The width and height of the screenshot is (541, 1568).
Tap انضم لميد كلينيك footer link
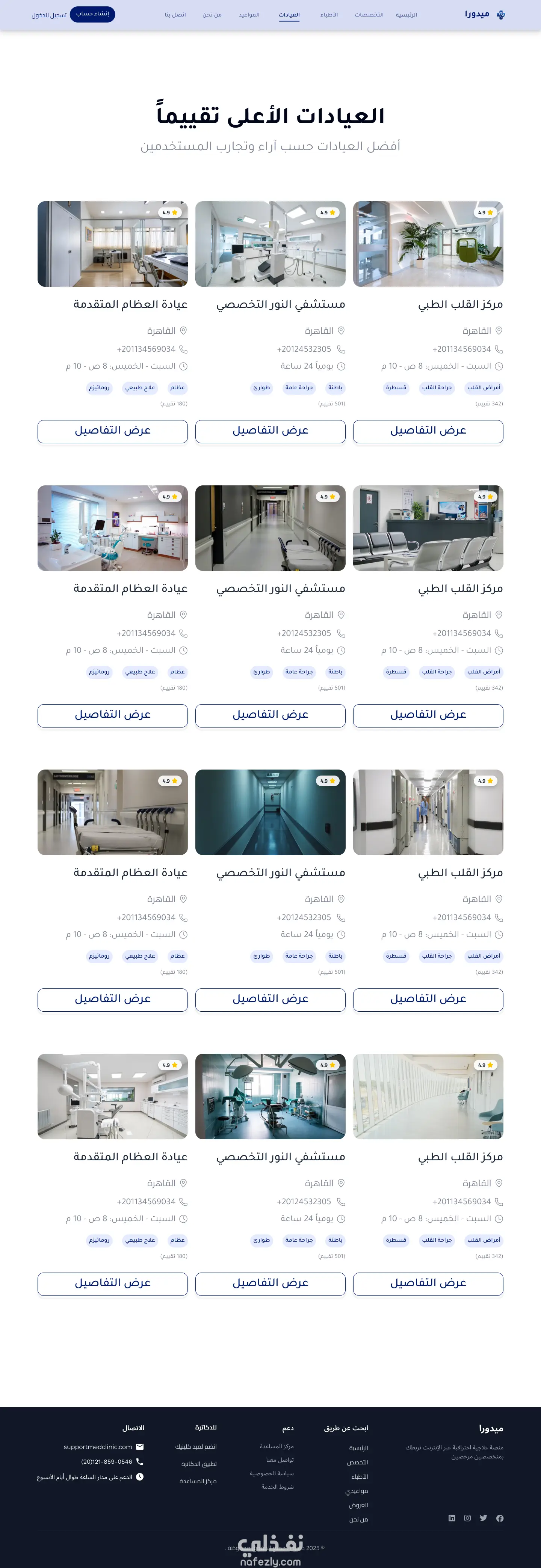coord(196,1447)
